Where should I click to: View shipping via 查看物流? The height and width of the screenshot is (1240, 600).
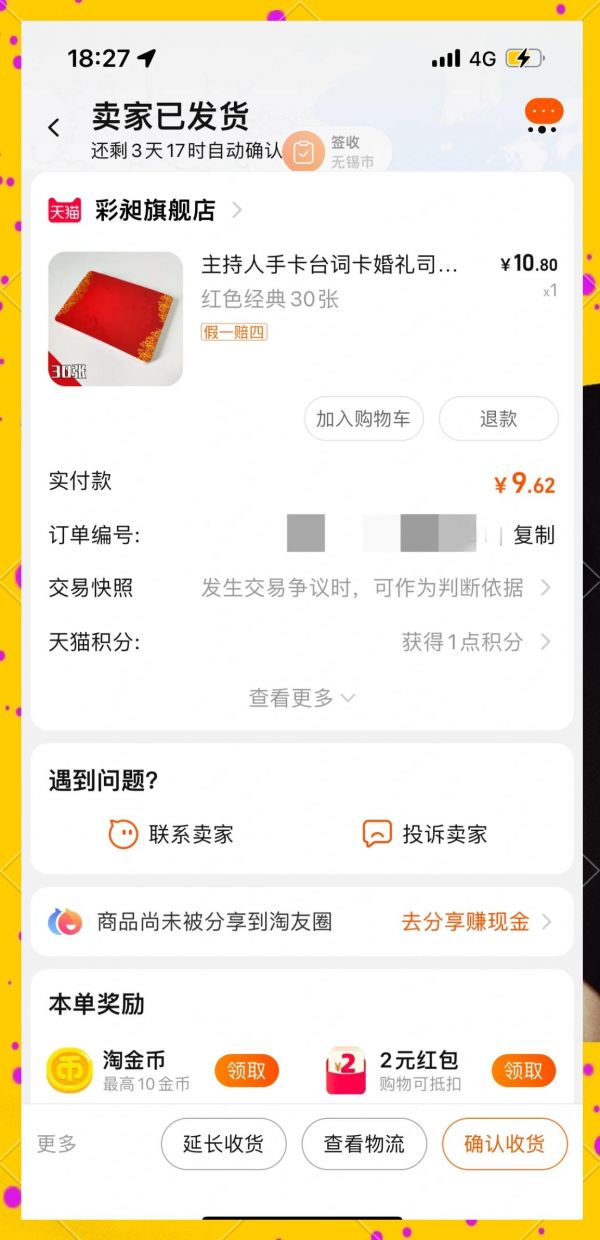click(364, 1144)
